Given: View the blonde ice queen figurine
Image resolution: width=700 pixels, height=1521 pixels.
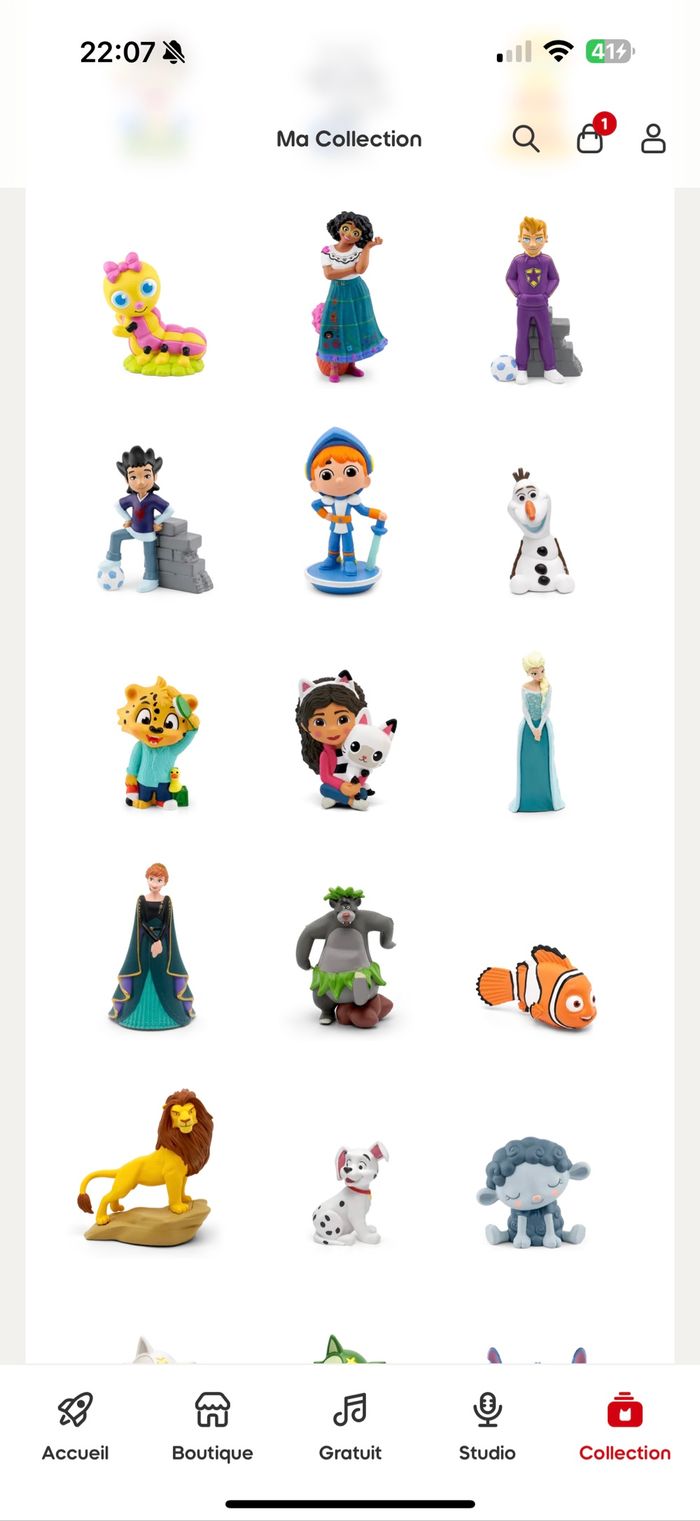Looking at the screenshot, I should (x=536, y=733).
